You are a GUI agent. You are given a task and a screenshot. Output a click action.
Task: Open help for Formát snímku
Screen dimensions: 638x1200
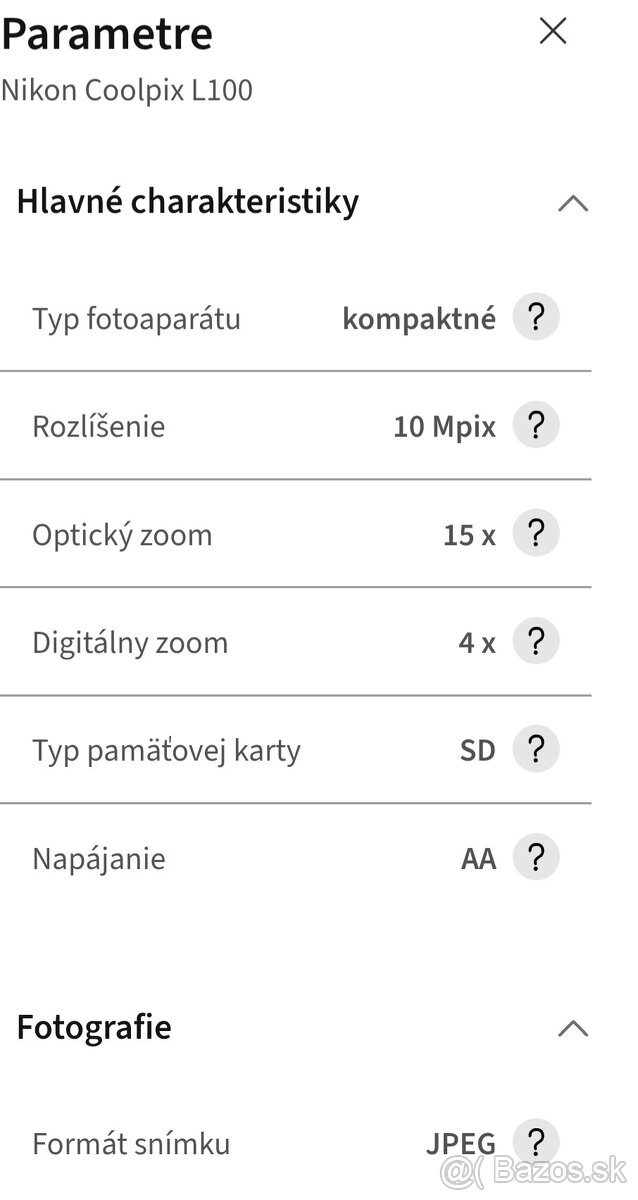click(x=536, y=1142)
